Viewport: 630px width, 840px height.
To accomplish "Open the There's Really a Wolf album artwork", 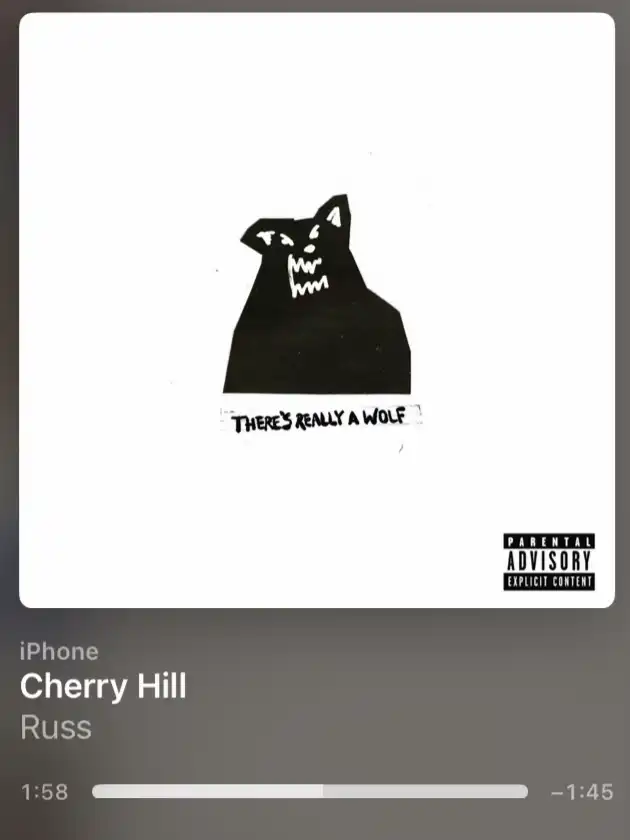I will (x=317, y=310).
